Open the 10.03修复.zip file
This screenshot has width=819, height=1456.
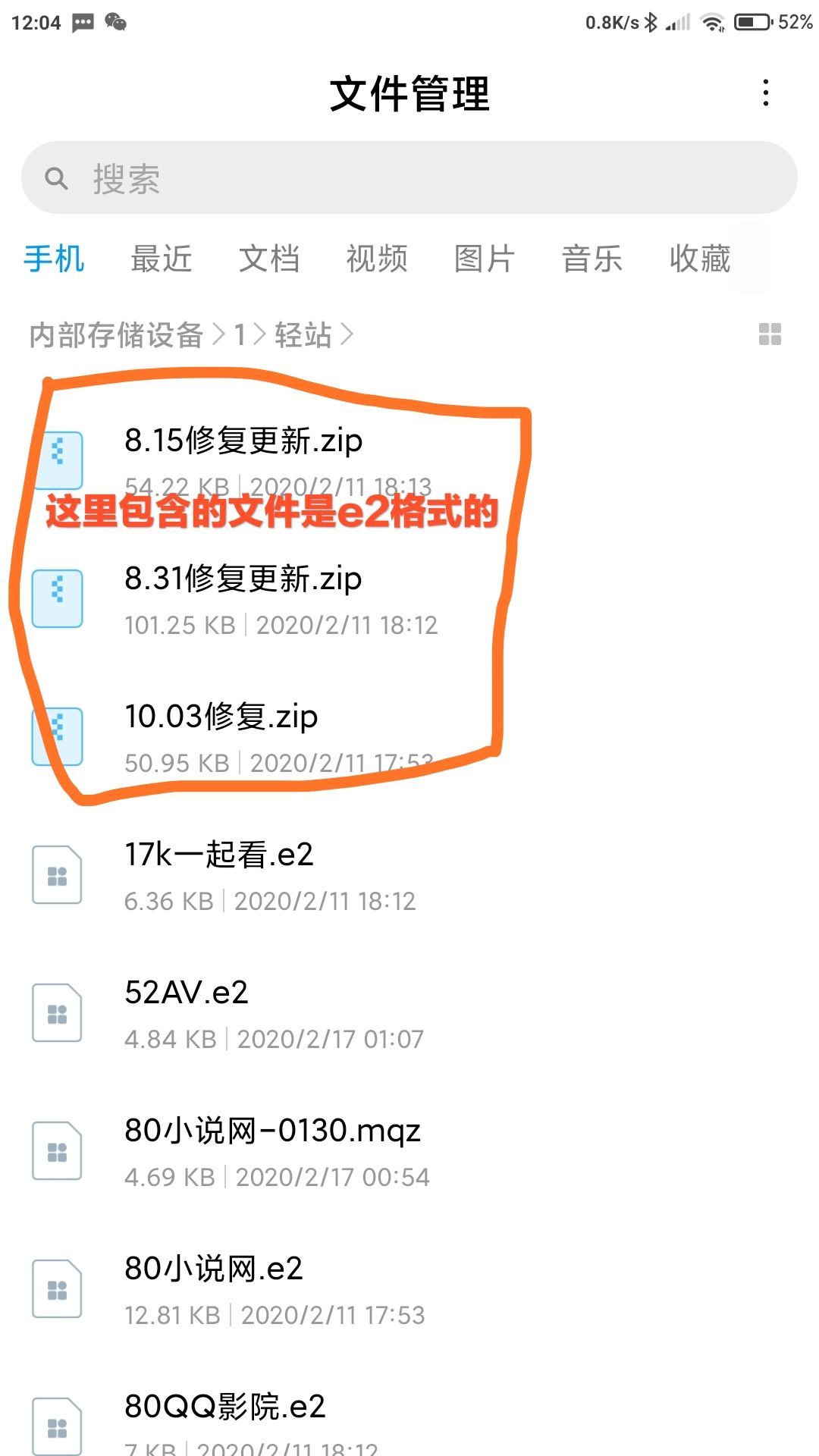pos(409,737)
